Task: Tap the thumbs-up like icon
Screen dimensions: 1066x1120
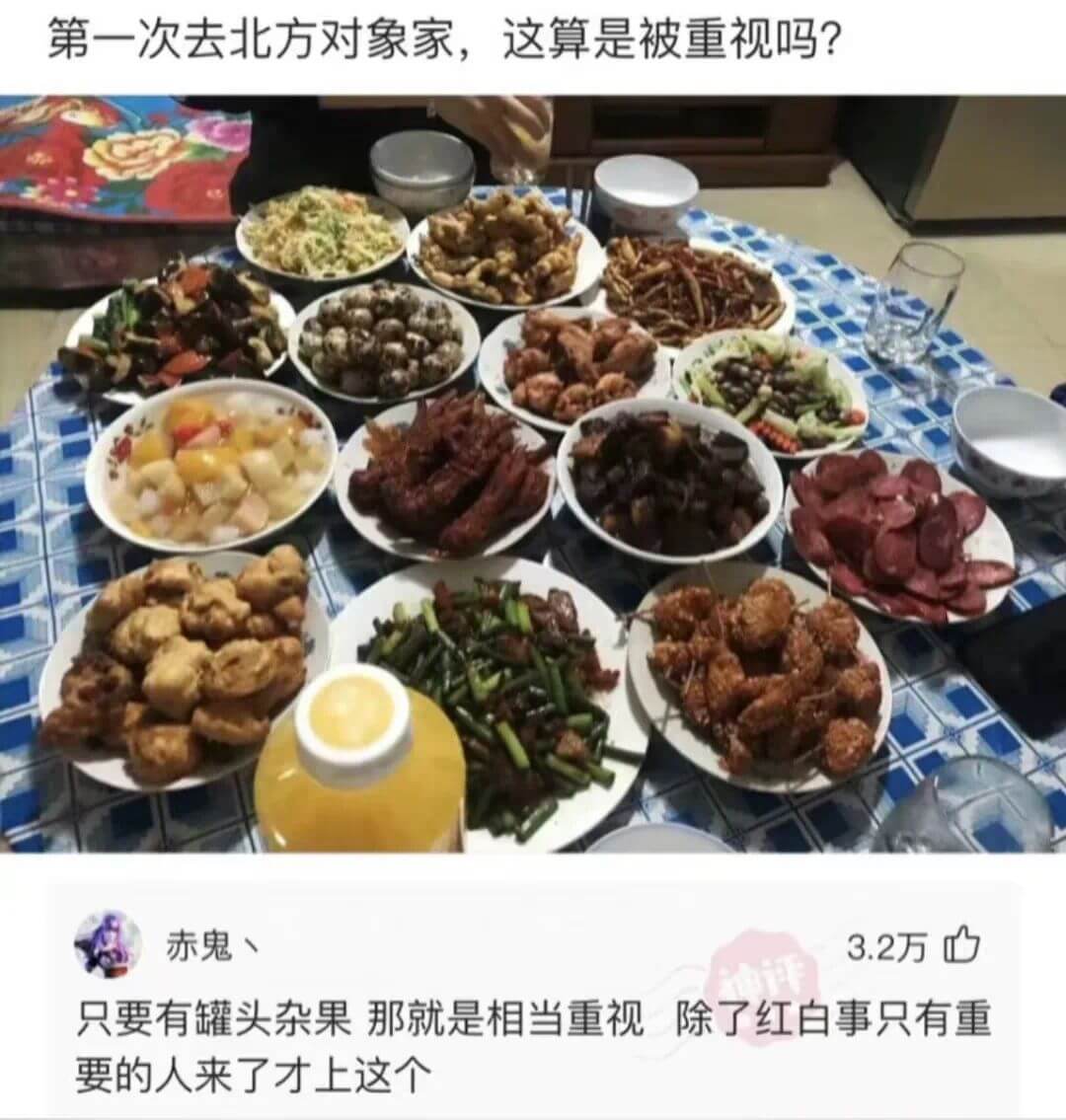Action: tap(962, 944)
